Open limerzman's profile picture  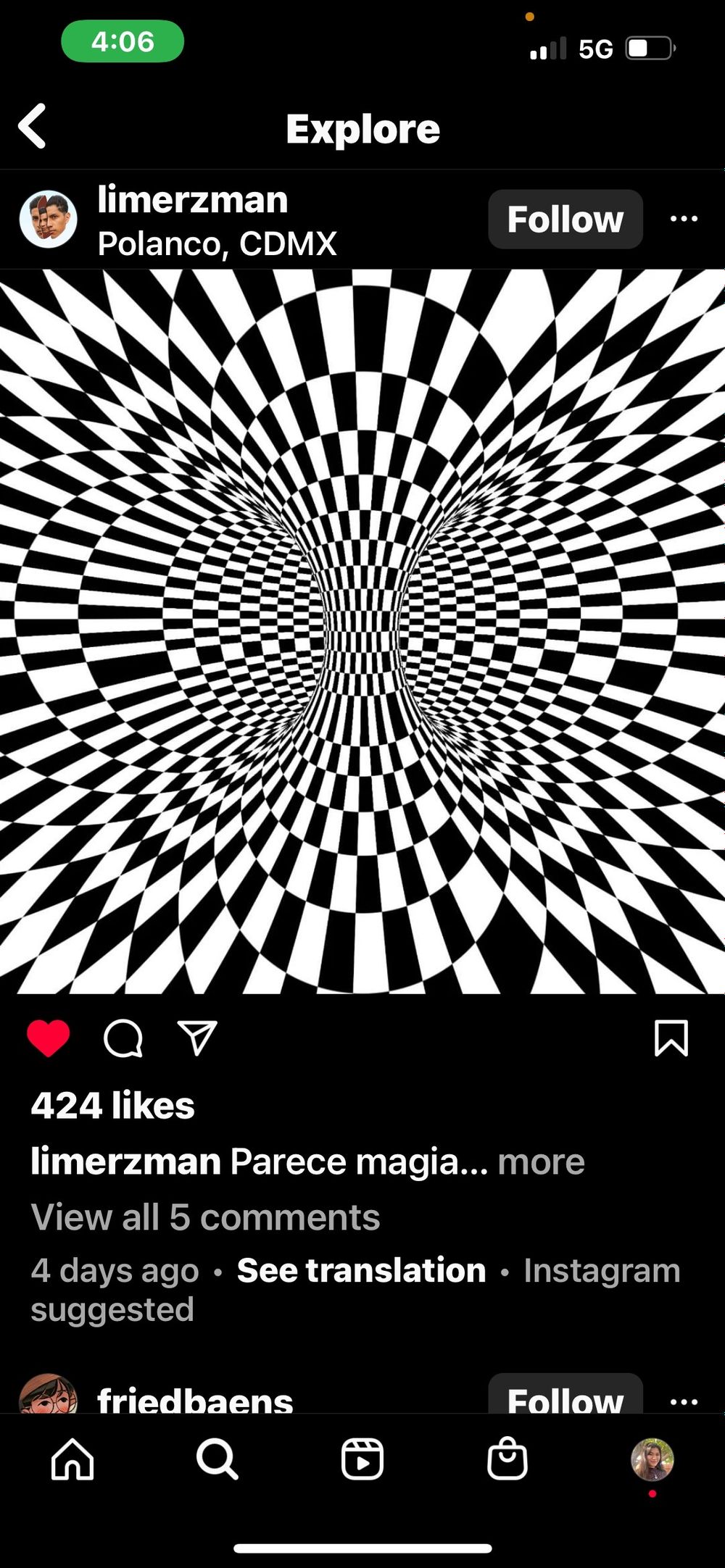[49, 220]
